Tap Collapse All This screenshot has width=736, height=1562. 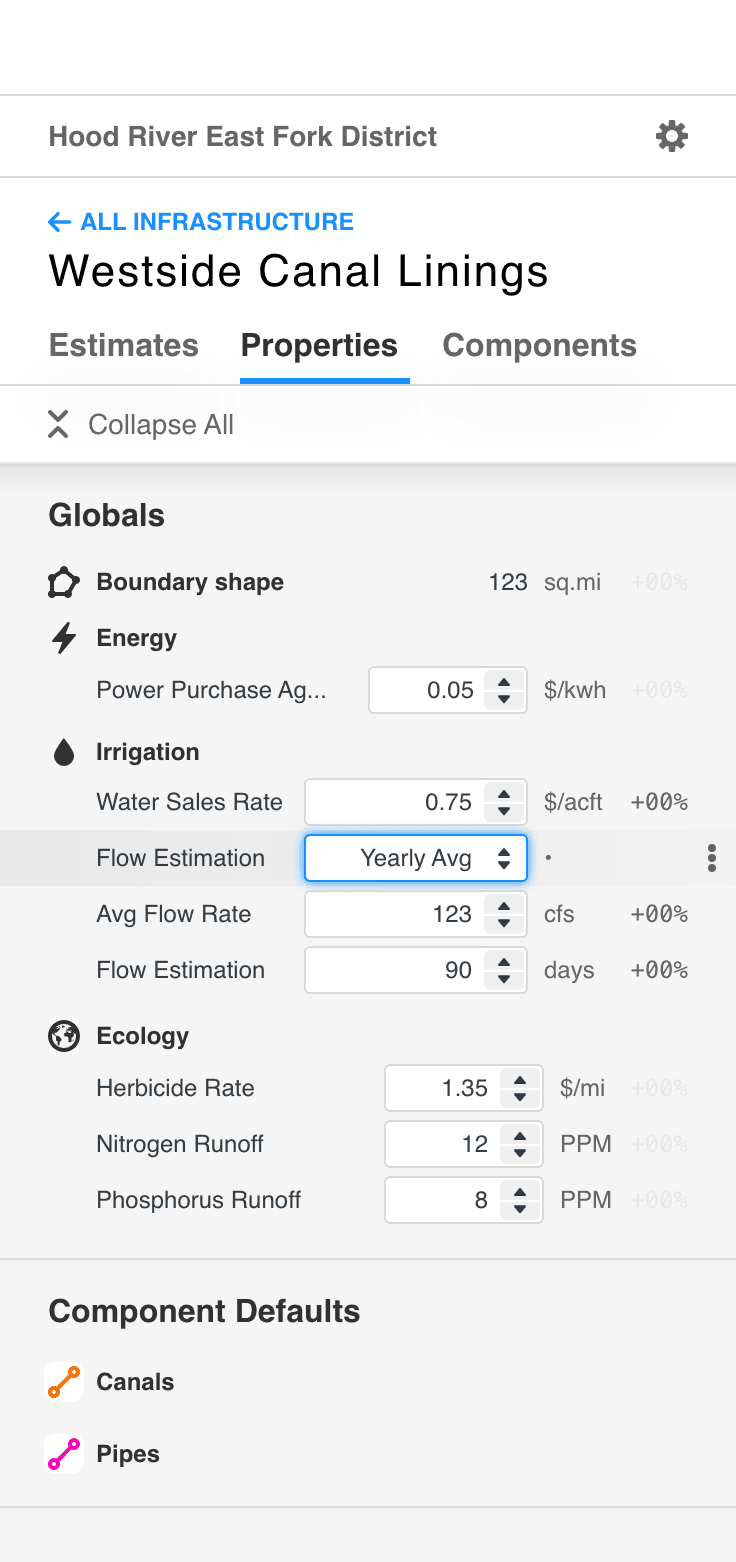pos(141,425)
